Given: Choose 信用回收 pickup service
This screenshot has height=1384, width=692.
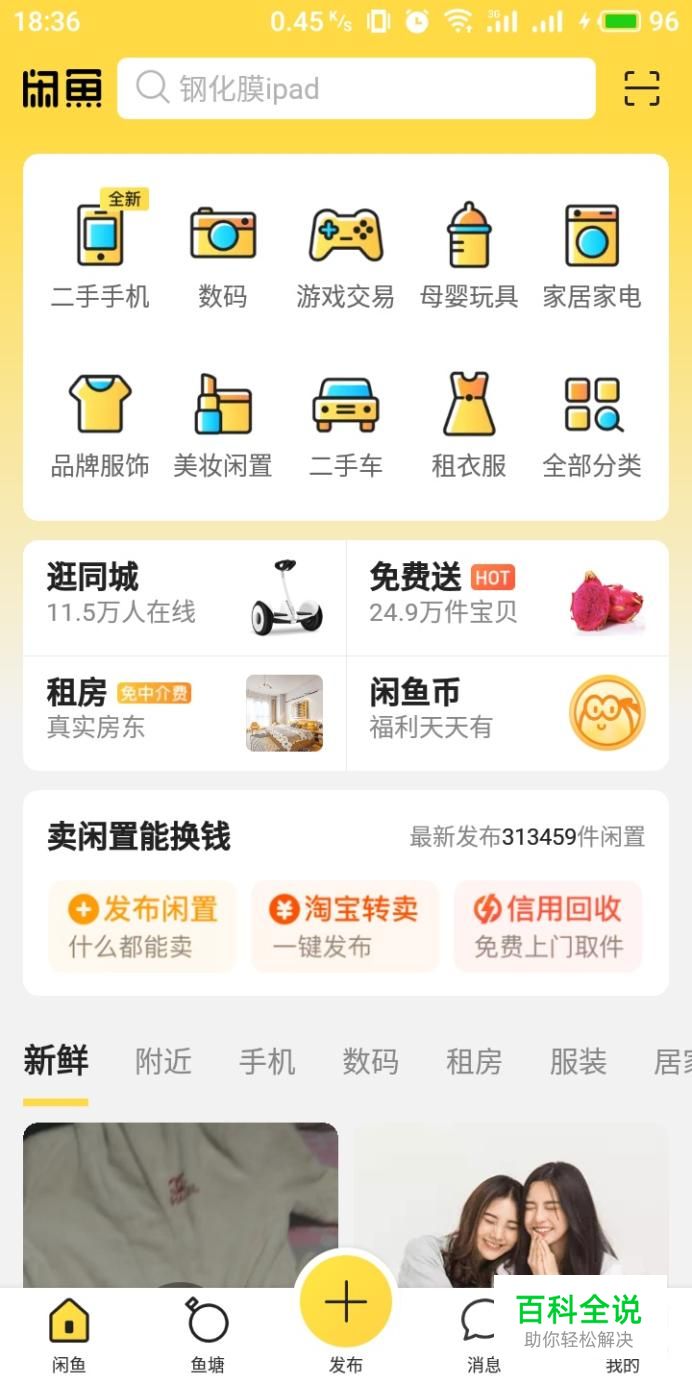Looking at the screenshot, I should pos(548,926).
